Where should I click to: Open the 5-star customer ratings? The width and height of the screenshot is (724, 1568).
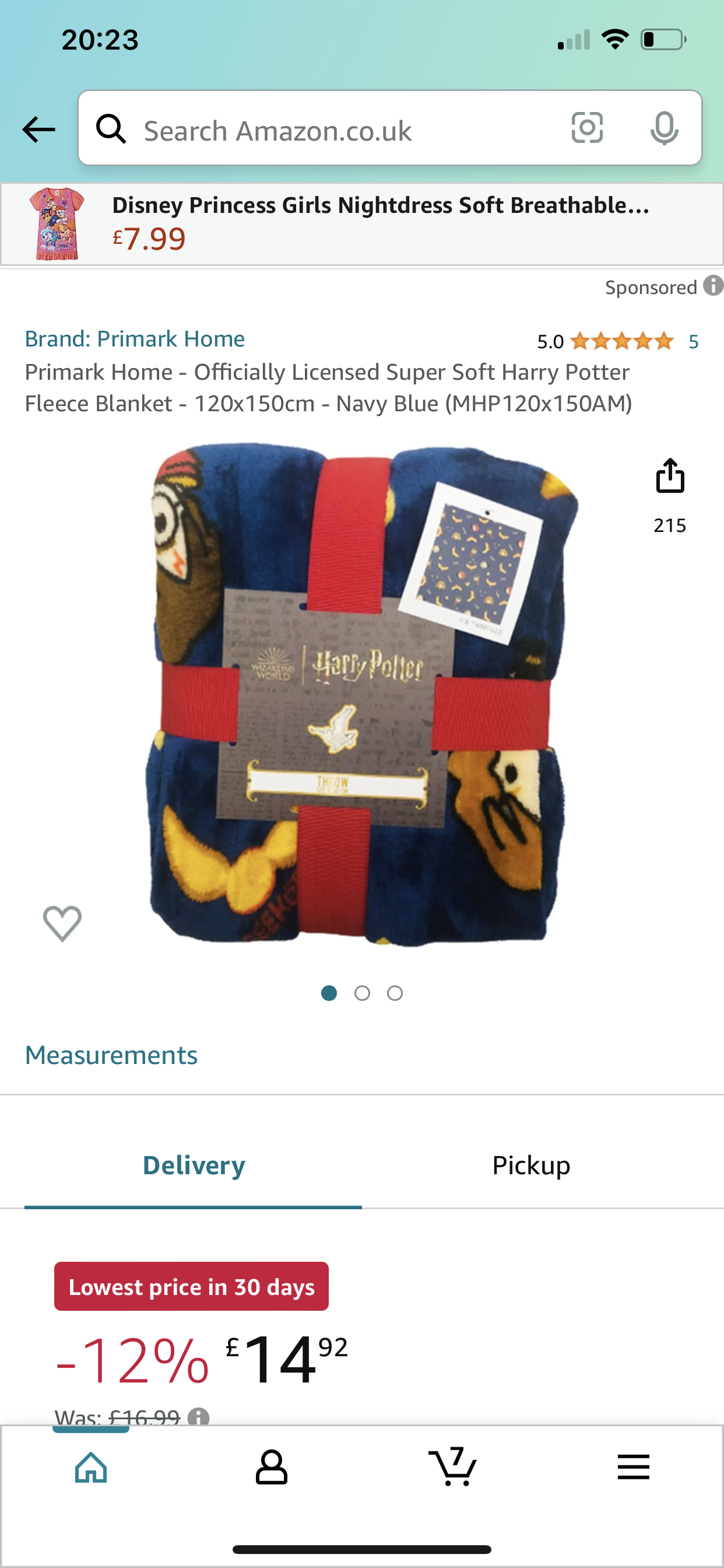click(621, 341)
